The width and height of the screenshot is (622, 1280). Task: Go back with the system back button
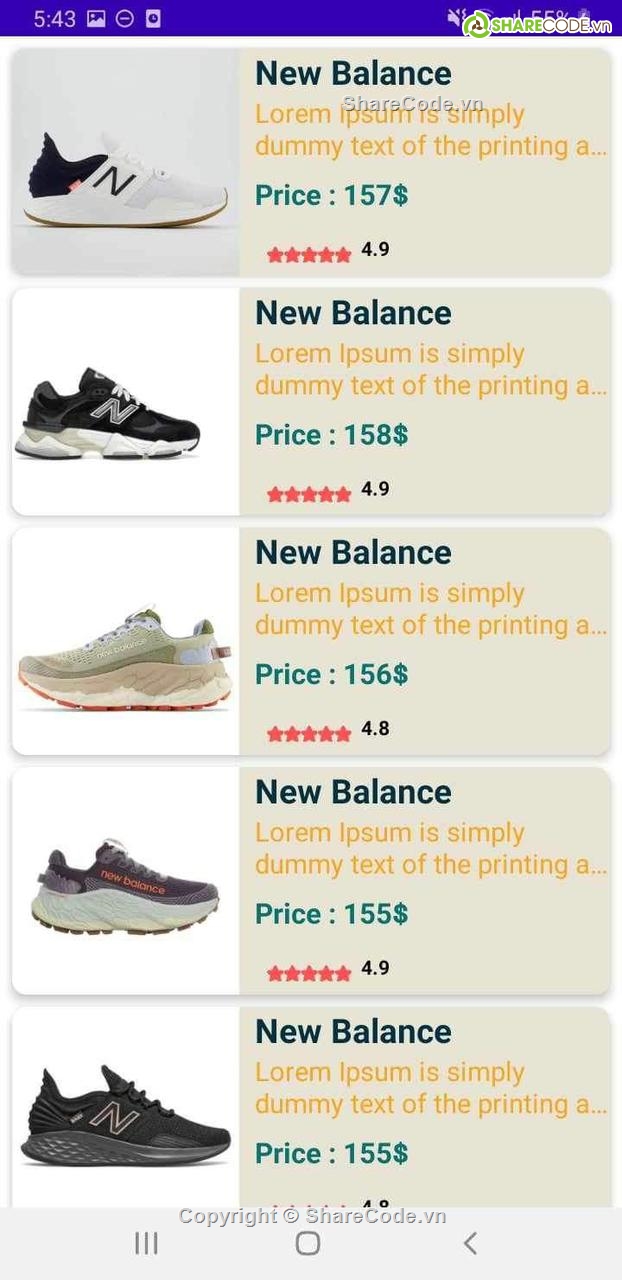point(470,1243)
